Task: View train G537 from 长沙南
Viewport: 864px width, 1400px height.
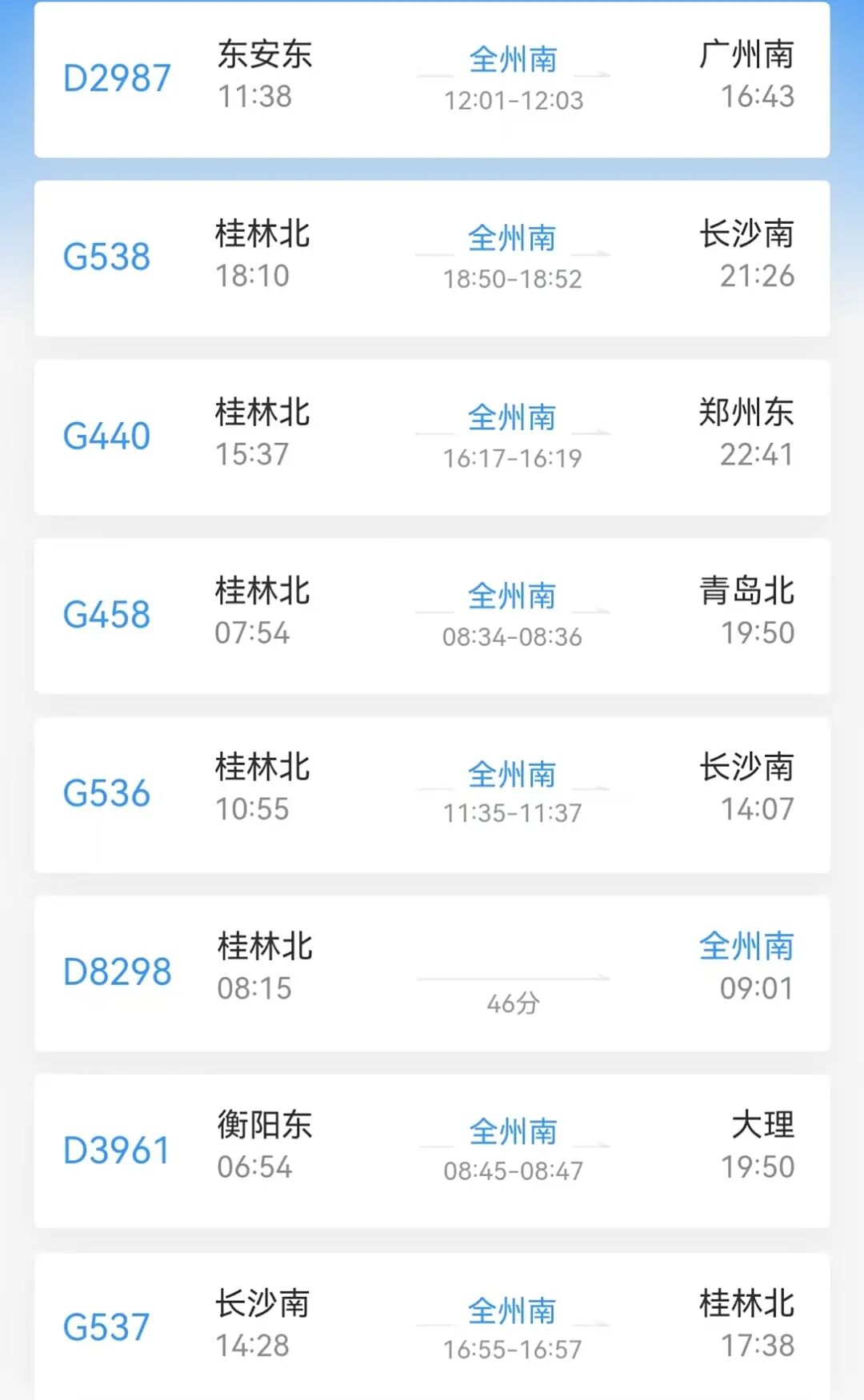Action: tap(432, 1326)
